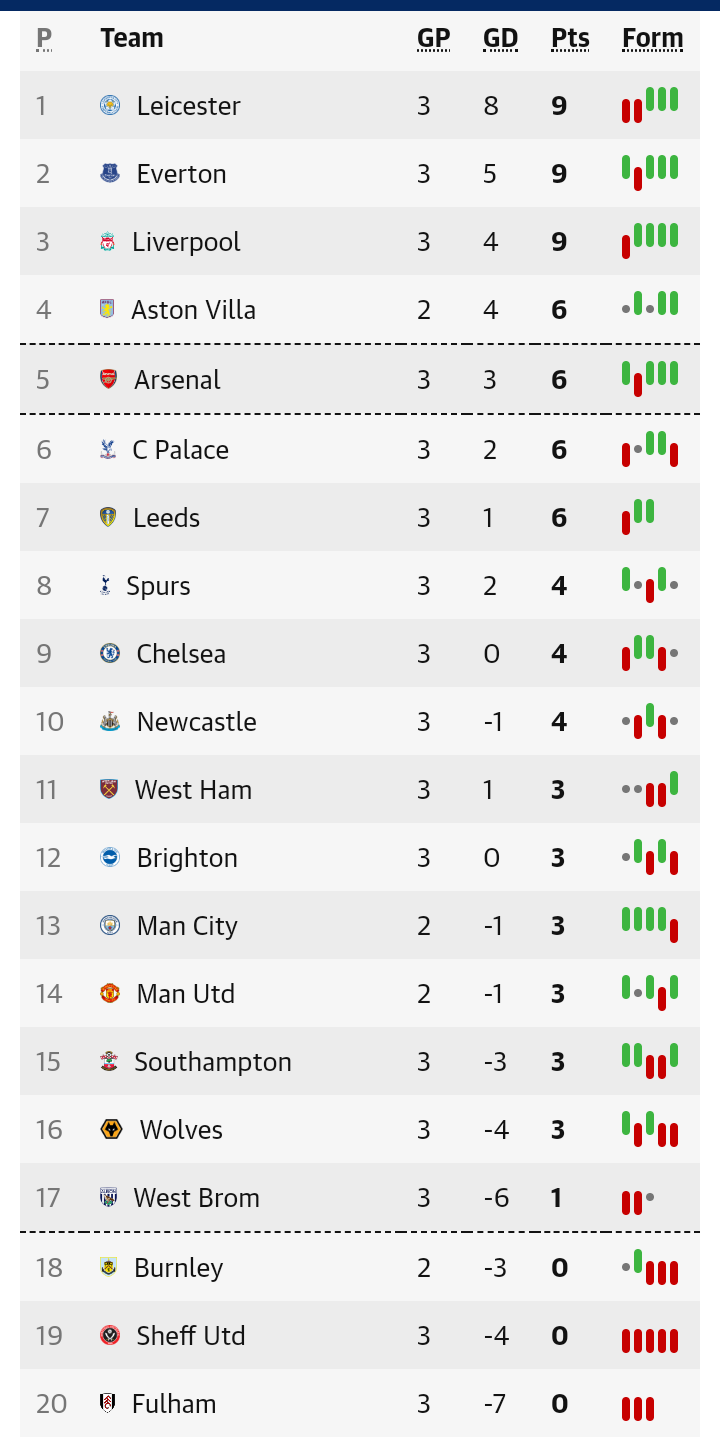Show what the GD abbreviation means
The height and width of the screenshot is (1451, 720).
coord(500,39)
